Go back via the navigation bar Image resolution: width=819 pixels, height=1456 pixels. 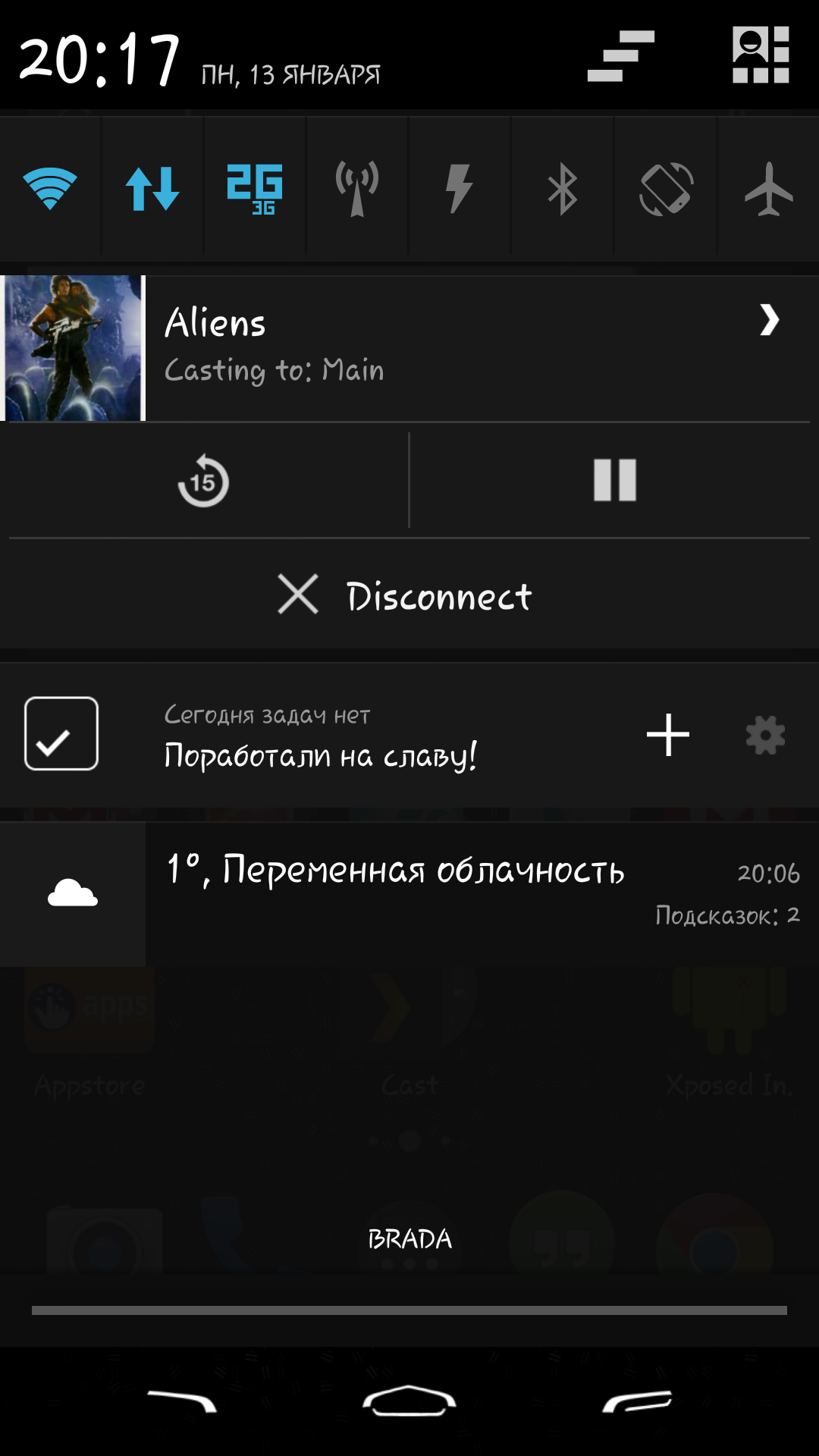click(x=182, y=1400)
